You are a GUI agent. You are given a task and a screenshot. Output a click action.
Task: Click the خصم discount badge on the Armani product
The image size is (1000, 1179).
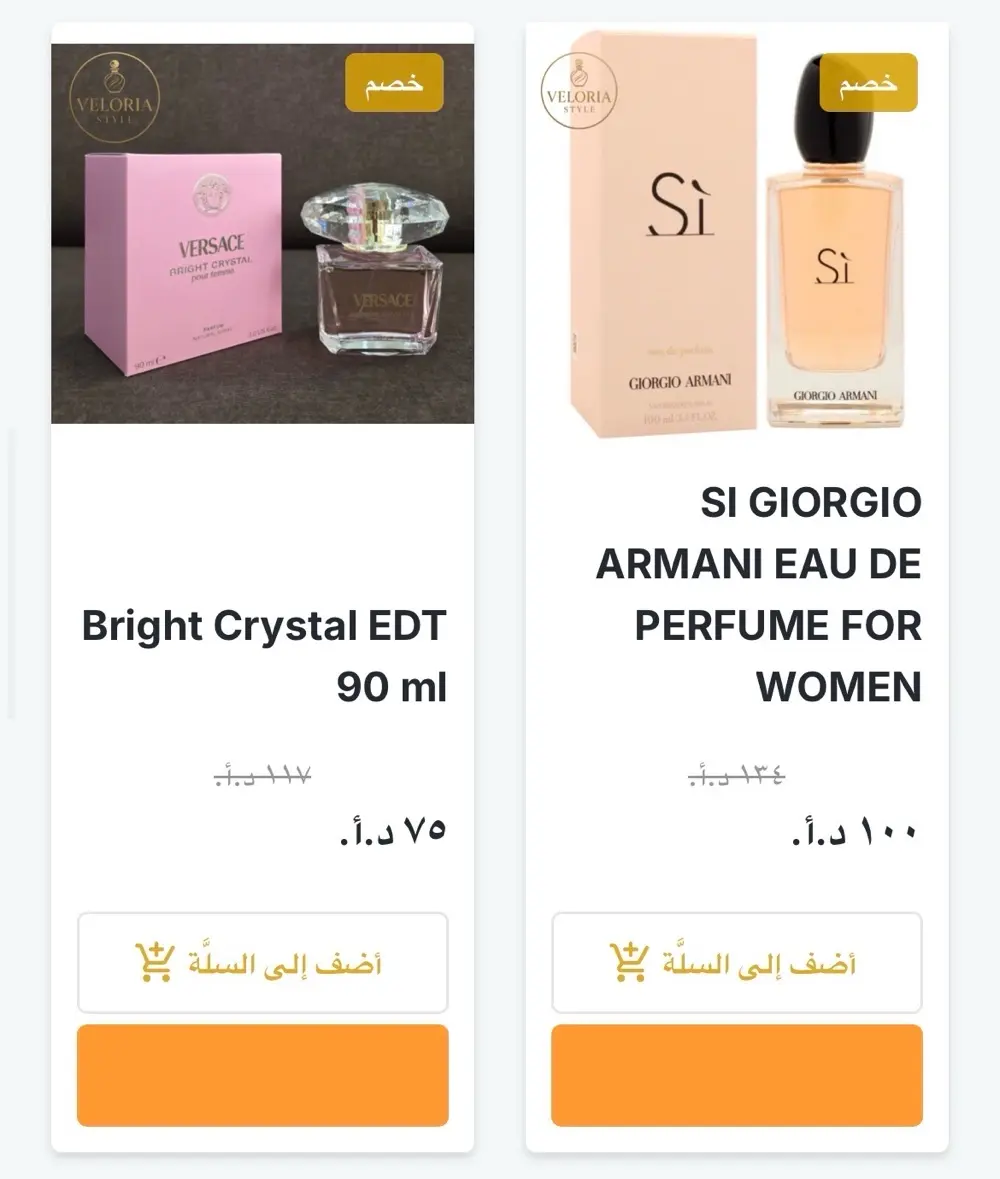[868, 84]
